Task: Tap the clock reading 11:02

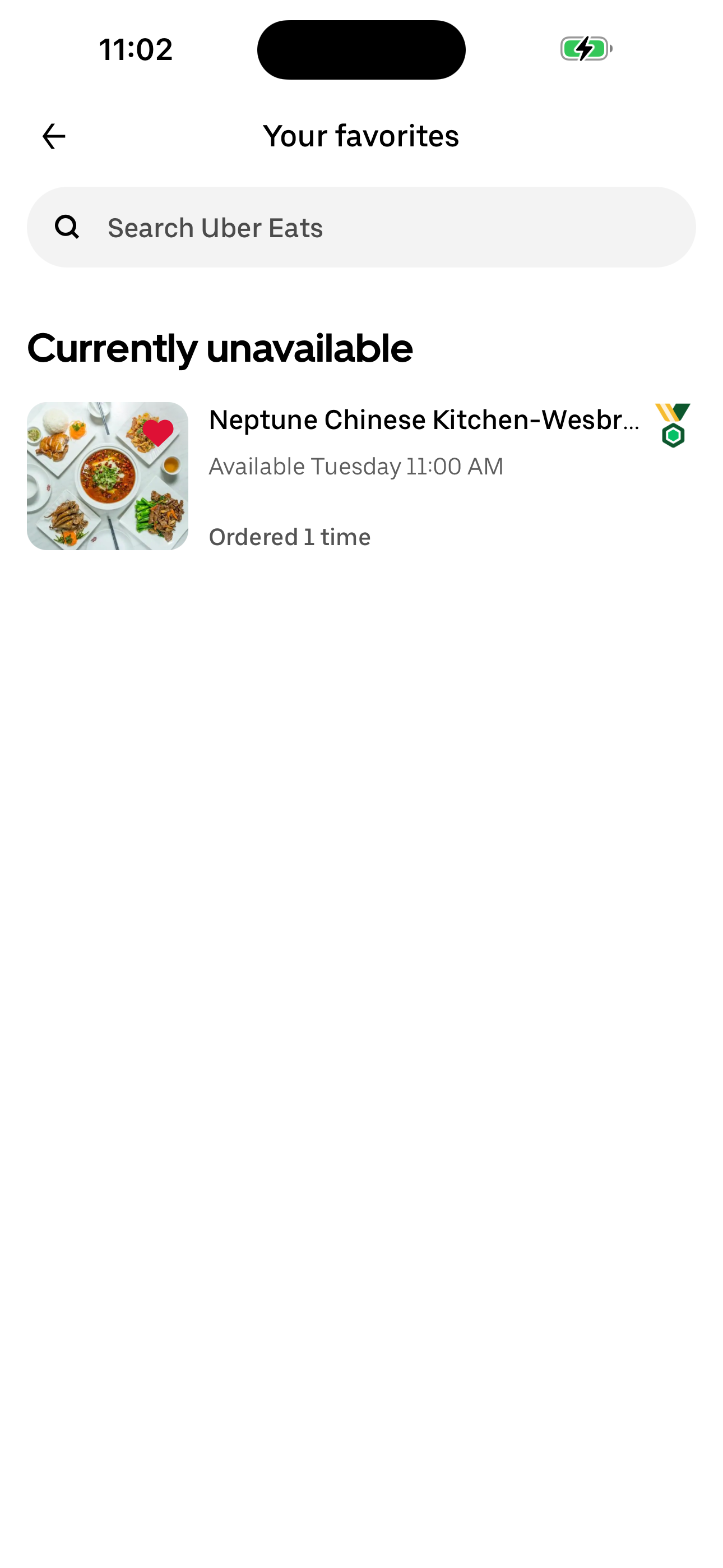Action: [x=135, y=49]
